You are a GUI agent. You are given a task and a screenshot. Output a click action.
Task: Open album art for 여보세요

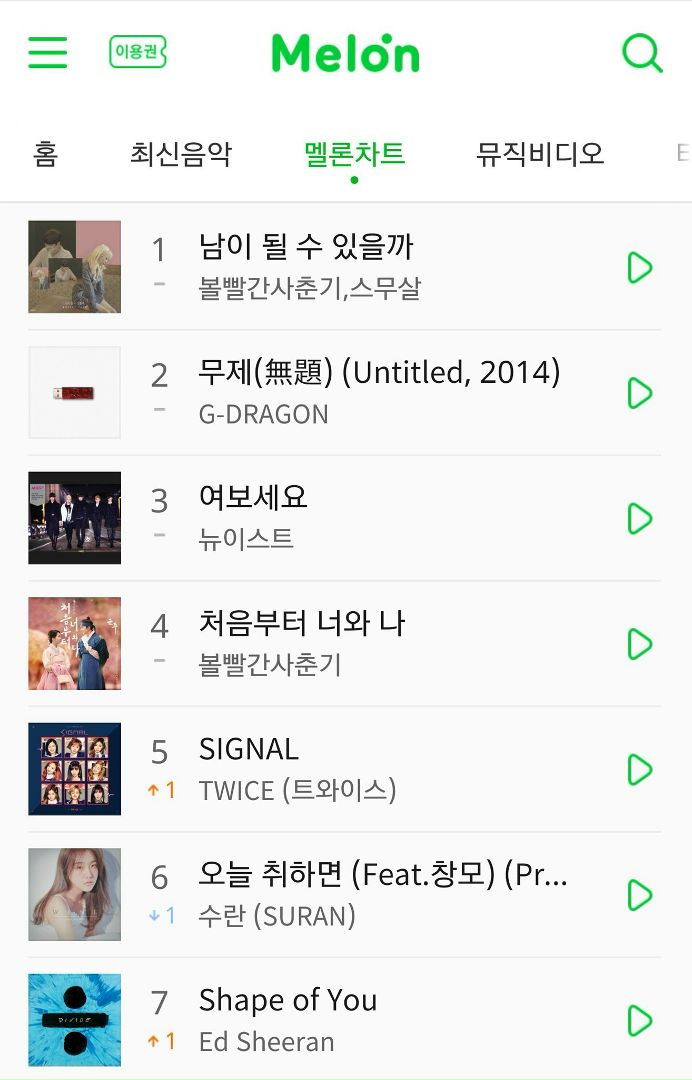75,518
